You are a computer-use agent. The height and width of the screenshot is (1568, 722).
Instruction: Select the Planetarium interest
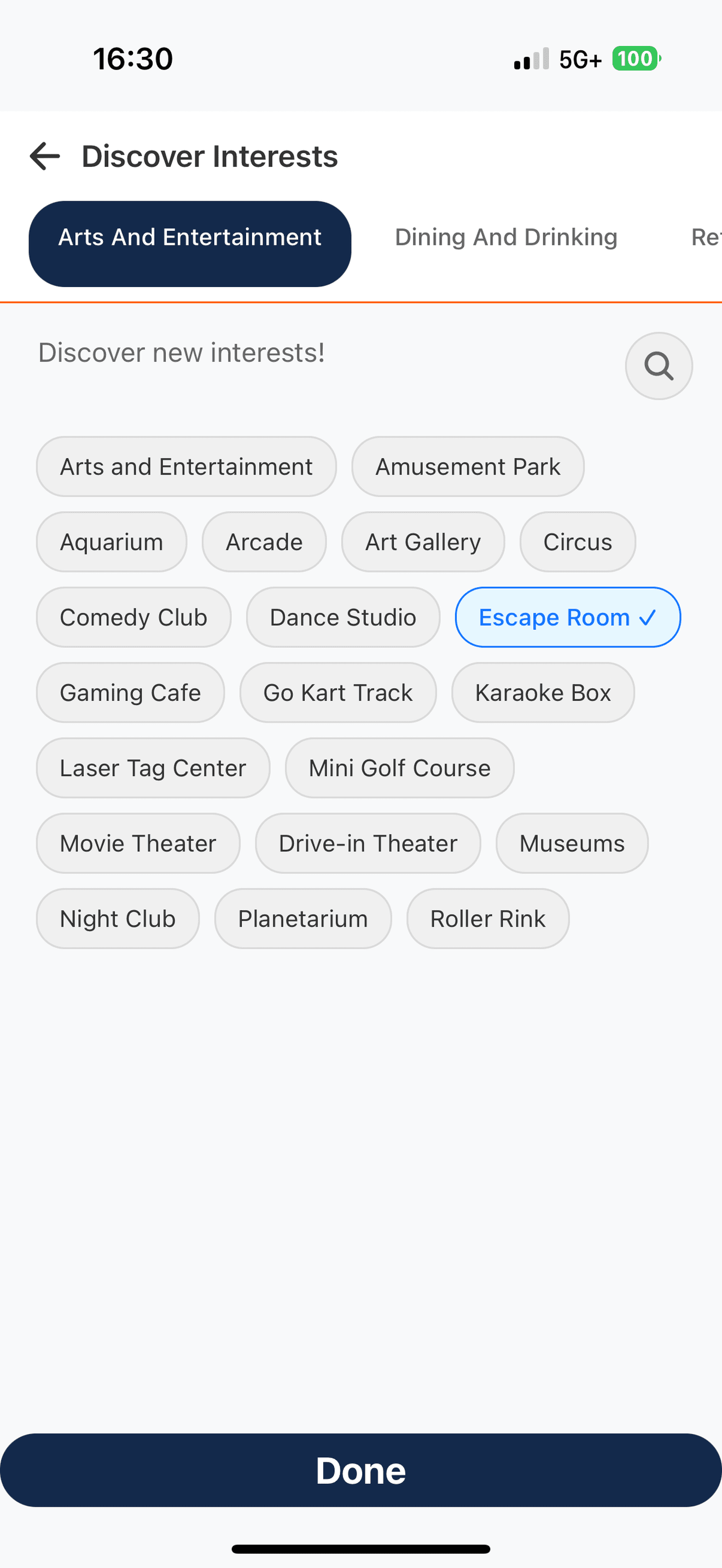(303, 918)
